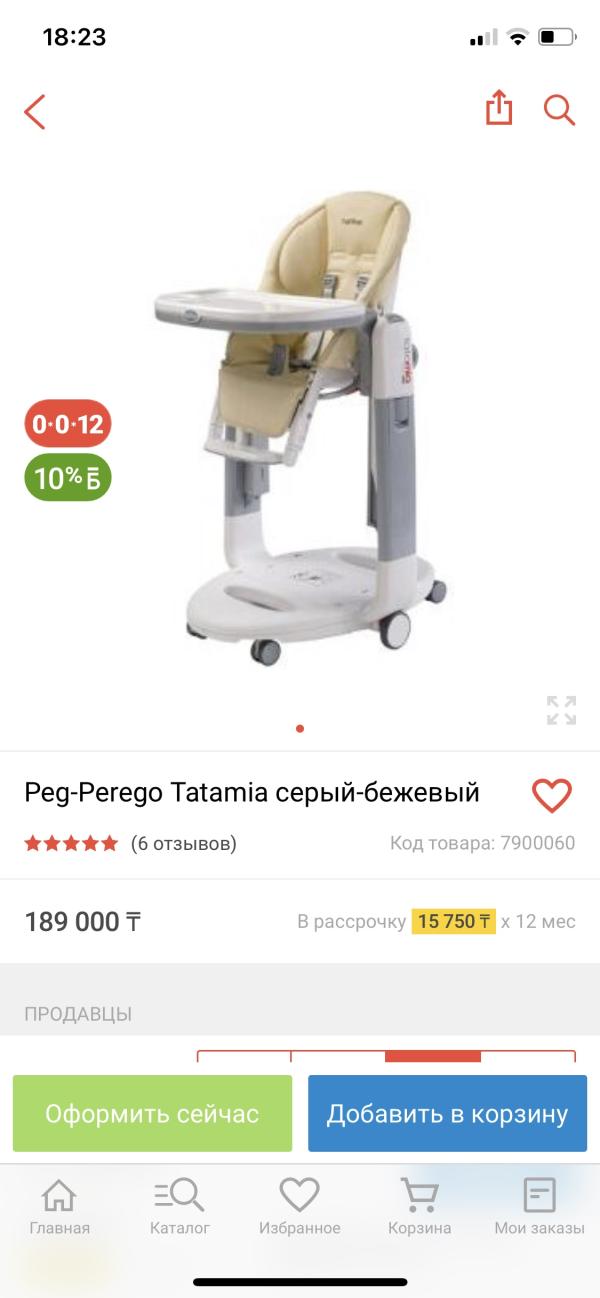Go to the Избранное tab

(x=299, y=1207)
